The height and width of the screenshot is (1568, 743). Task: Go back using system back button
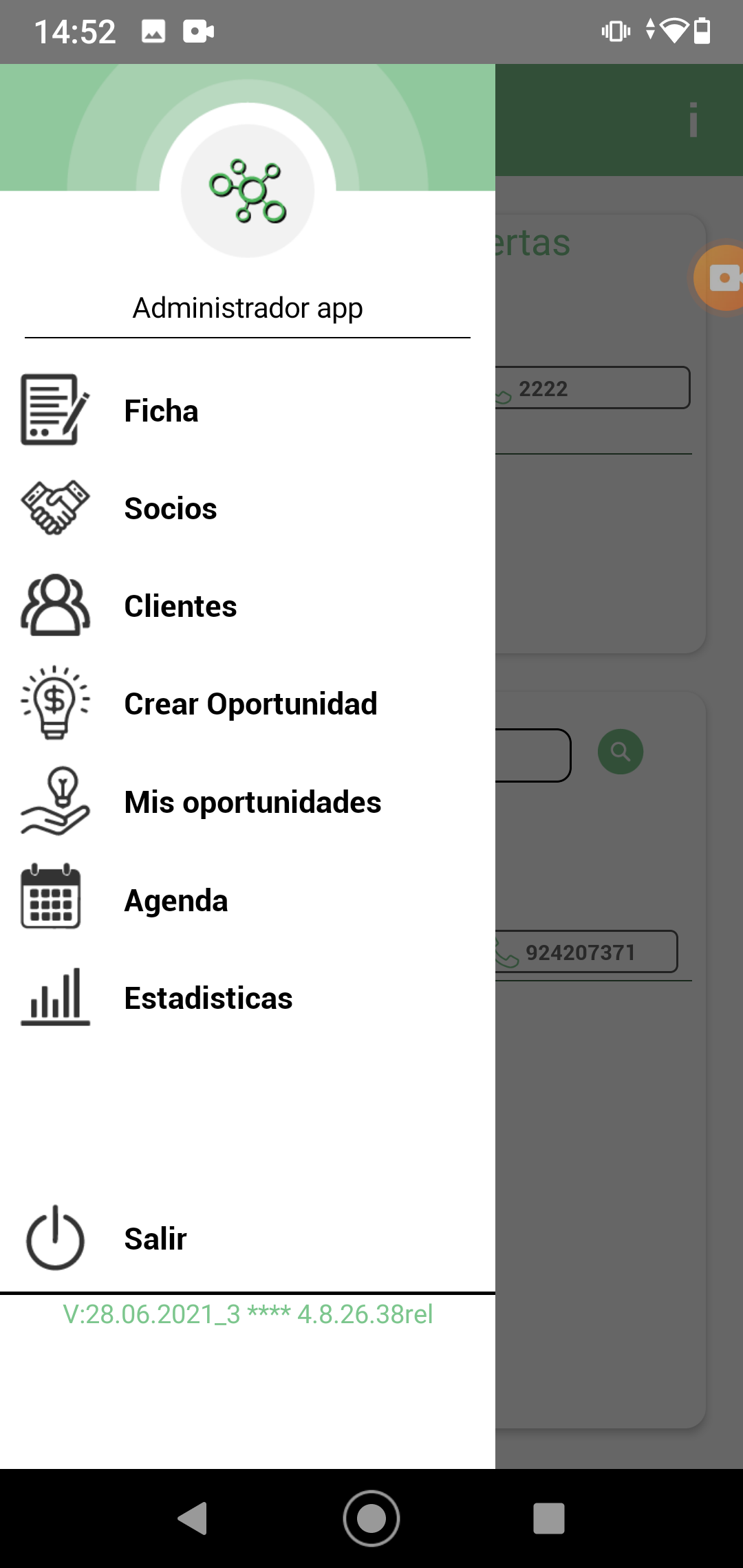tap(193, 1518)
